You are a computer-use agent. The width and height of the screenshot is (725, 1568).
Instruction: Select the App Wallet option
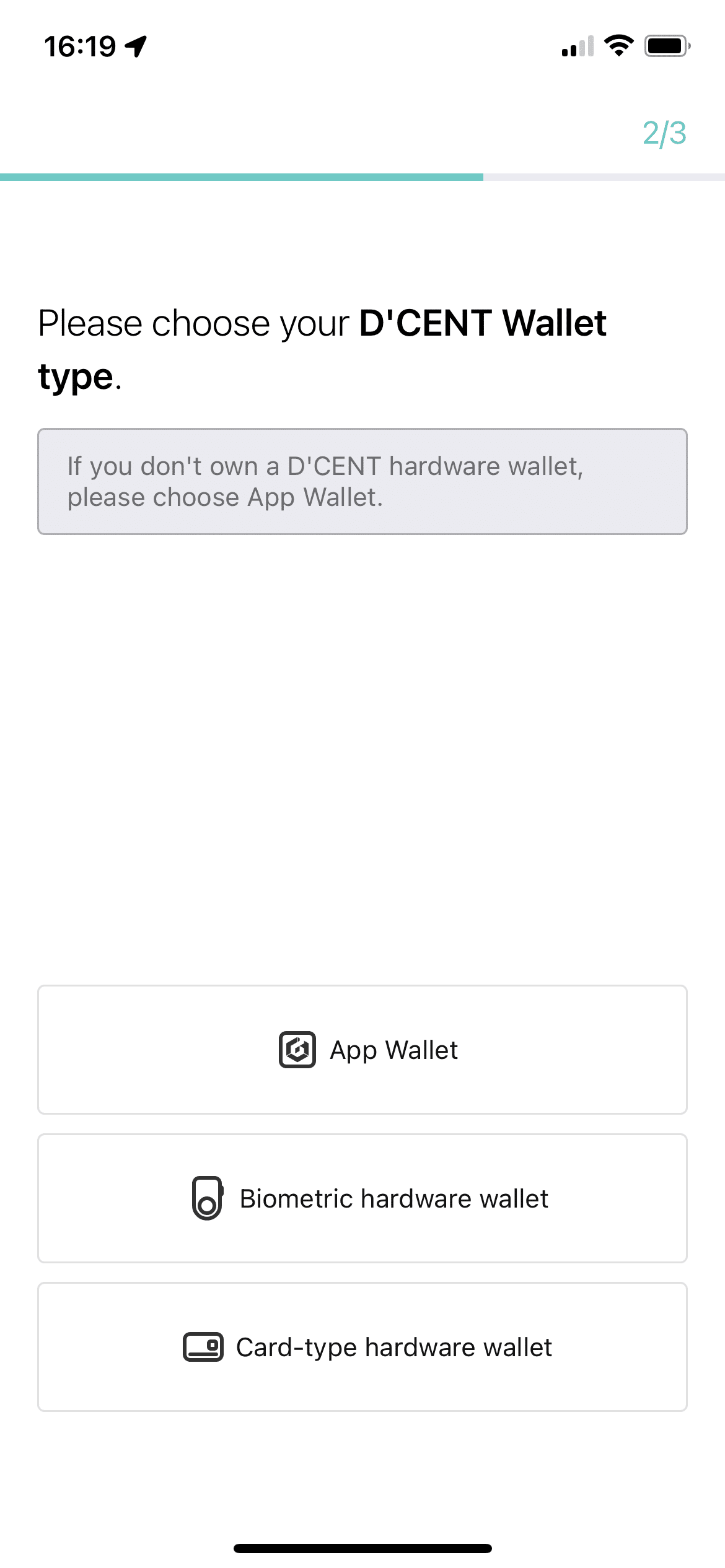362,1050
